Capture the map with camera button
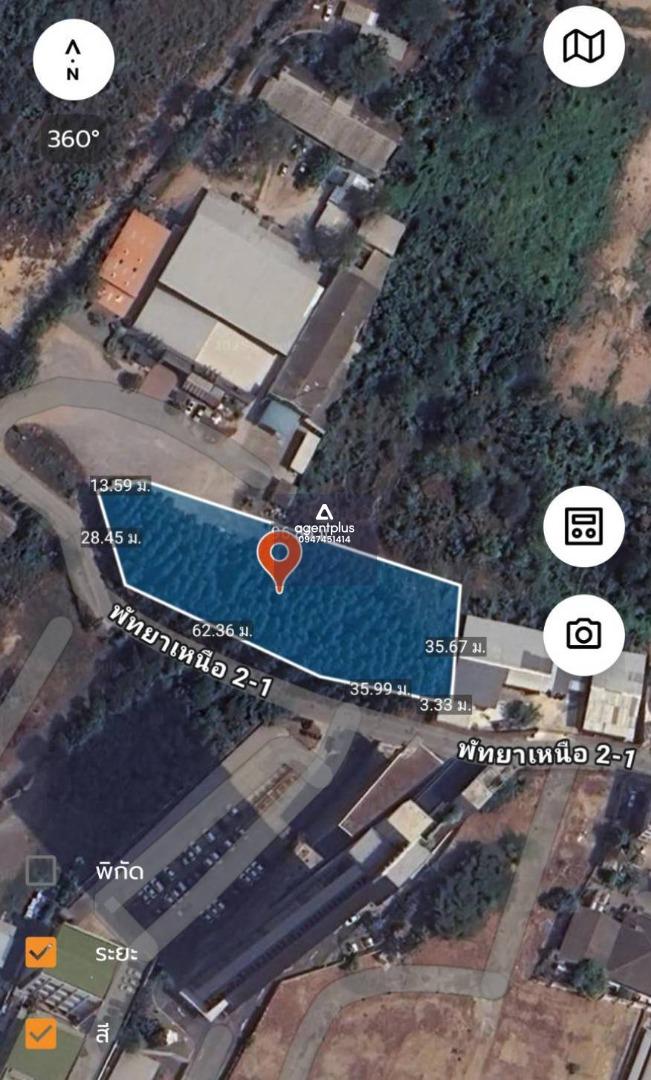Screen dimensions: 651x1080 pyautogui.click(x=583, y=634)
